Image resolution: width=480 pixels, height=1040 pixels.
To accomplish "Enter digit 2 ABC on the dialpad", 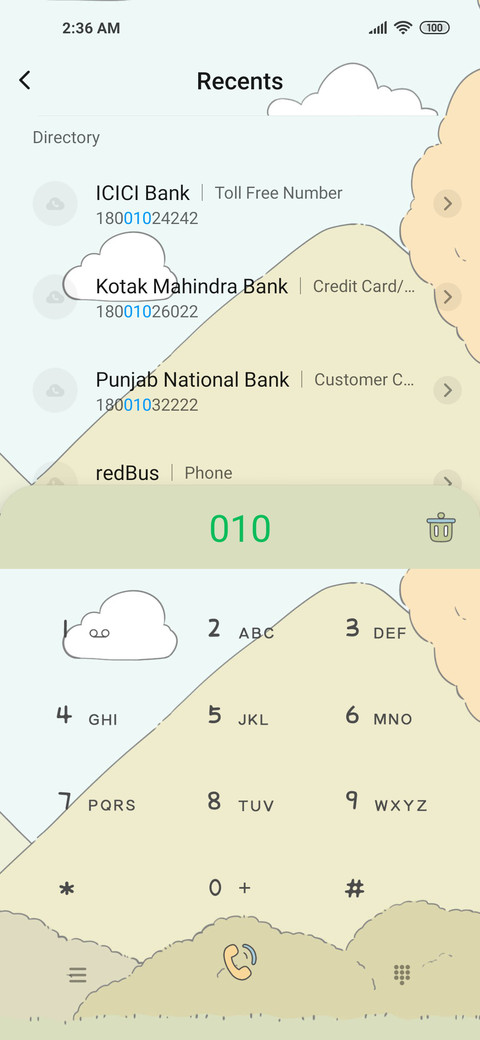I will (240, 629).
